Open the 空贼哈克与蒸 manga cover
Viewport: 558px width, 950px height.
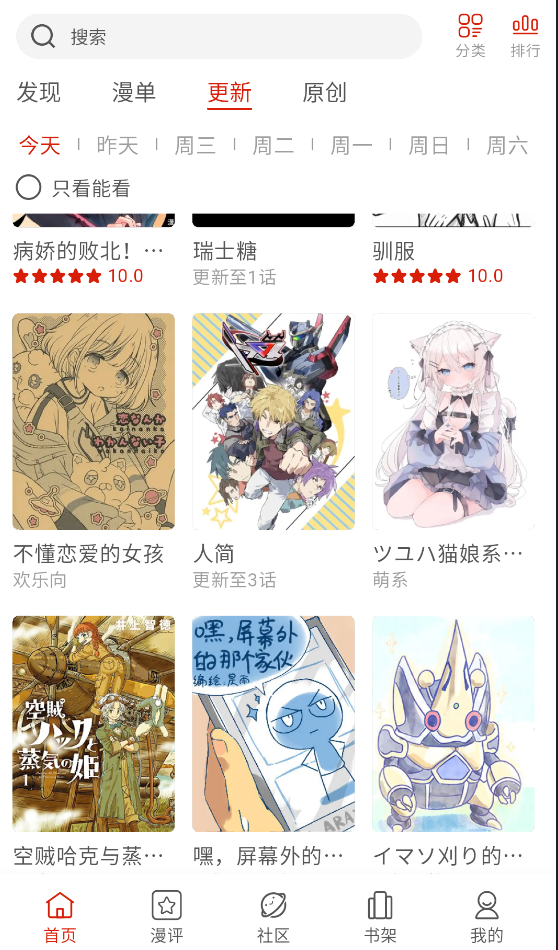pyautogui.click(x=94, y=724)
